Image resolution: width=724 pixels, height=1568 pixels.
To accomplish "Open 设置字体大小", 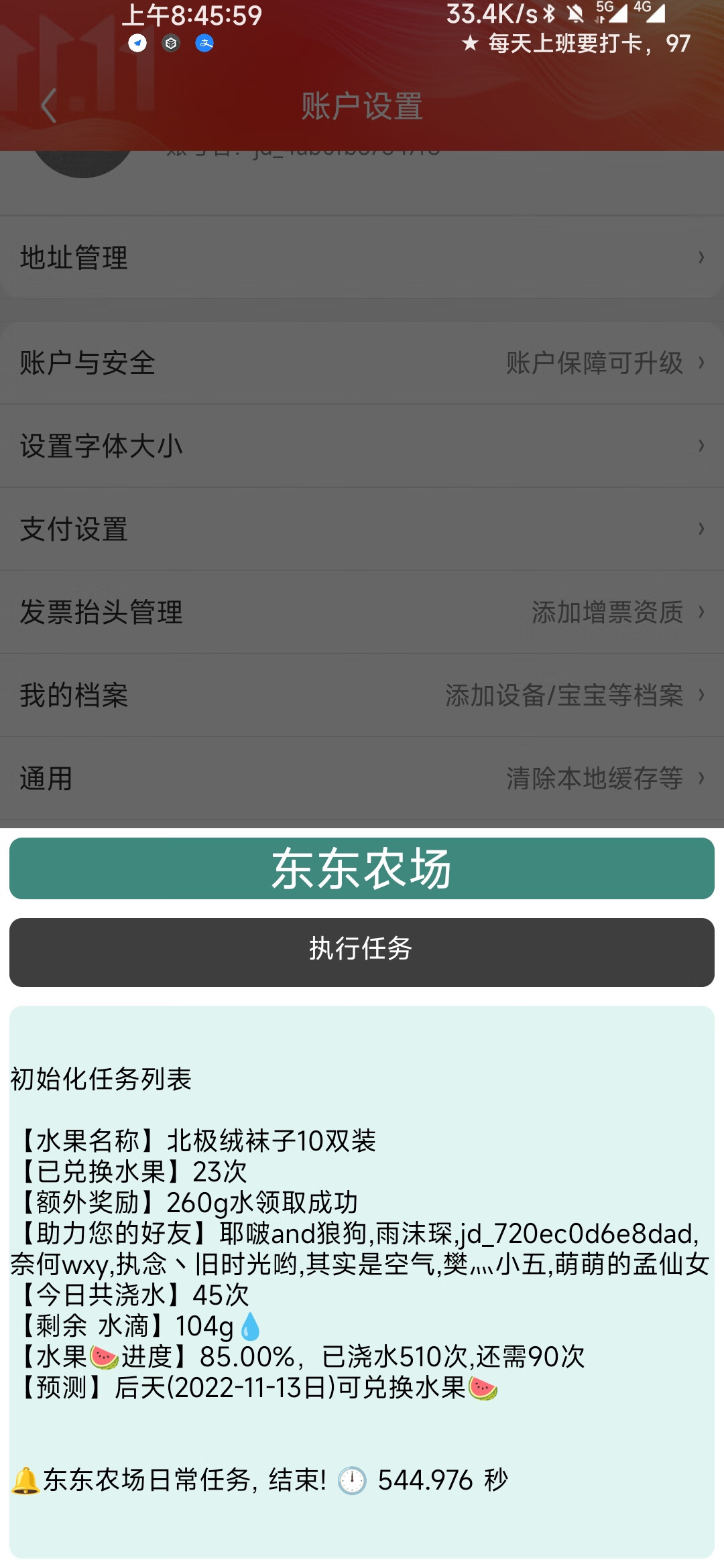I will [x=362, y=446].
